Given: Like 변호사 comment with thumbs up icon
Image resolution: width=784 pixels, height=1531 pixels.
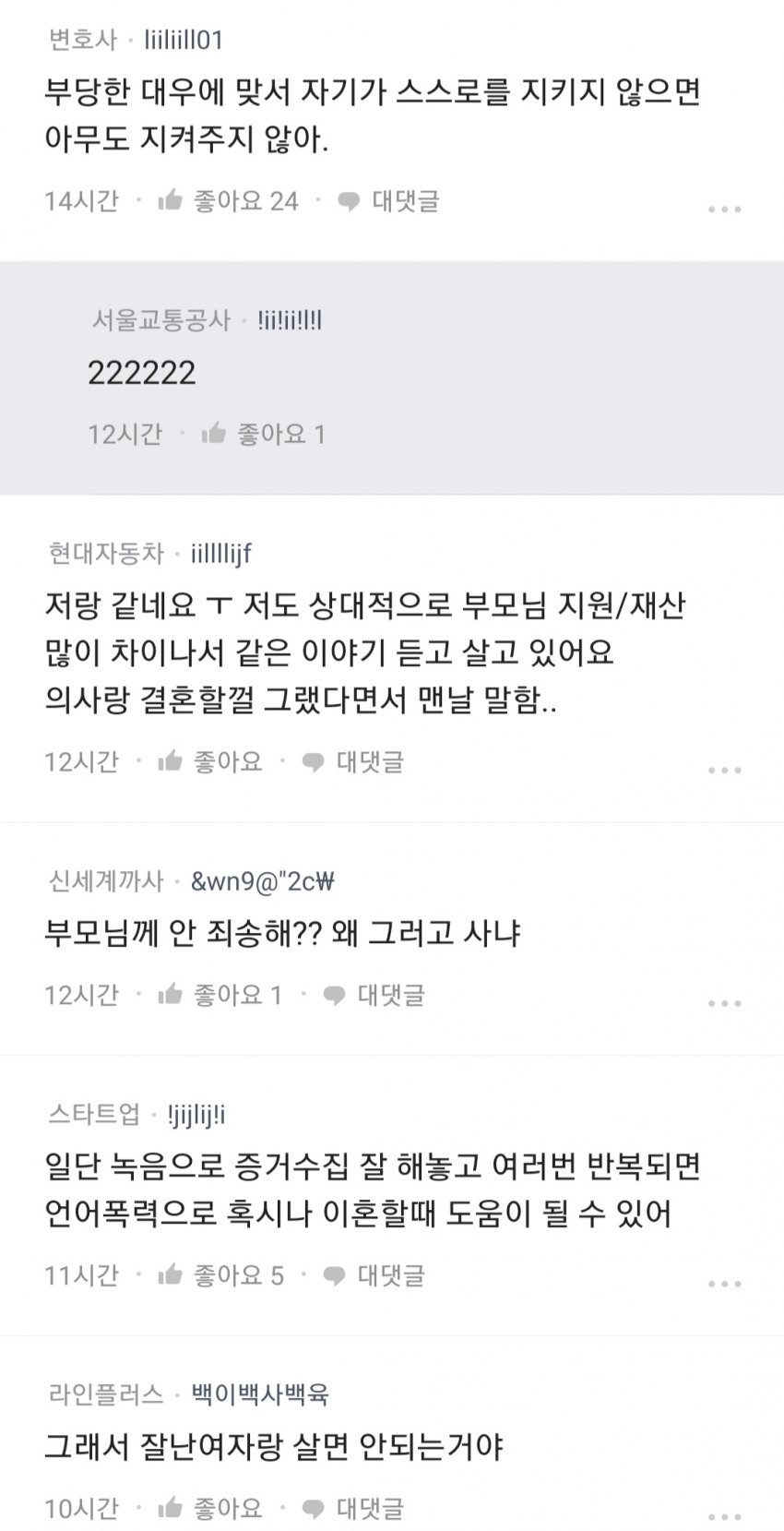Looking at the screenshot, I should pos(172,201).
